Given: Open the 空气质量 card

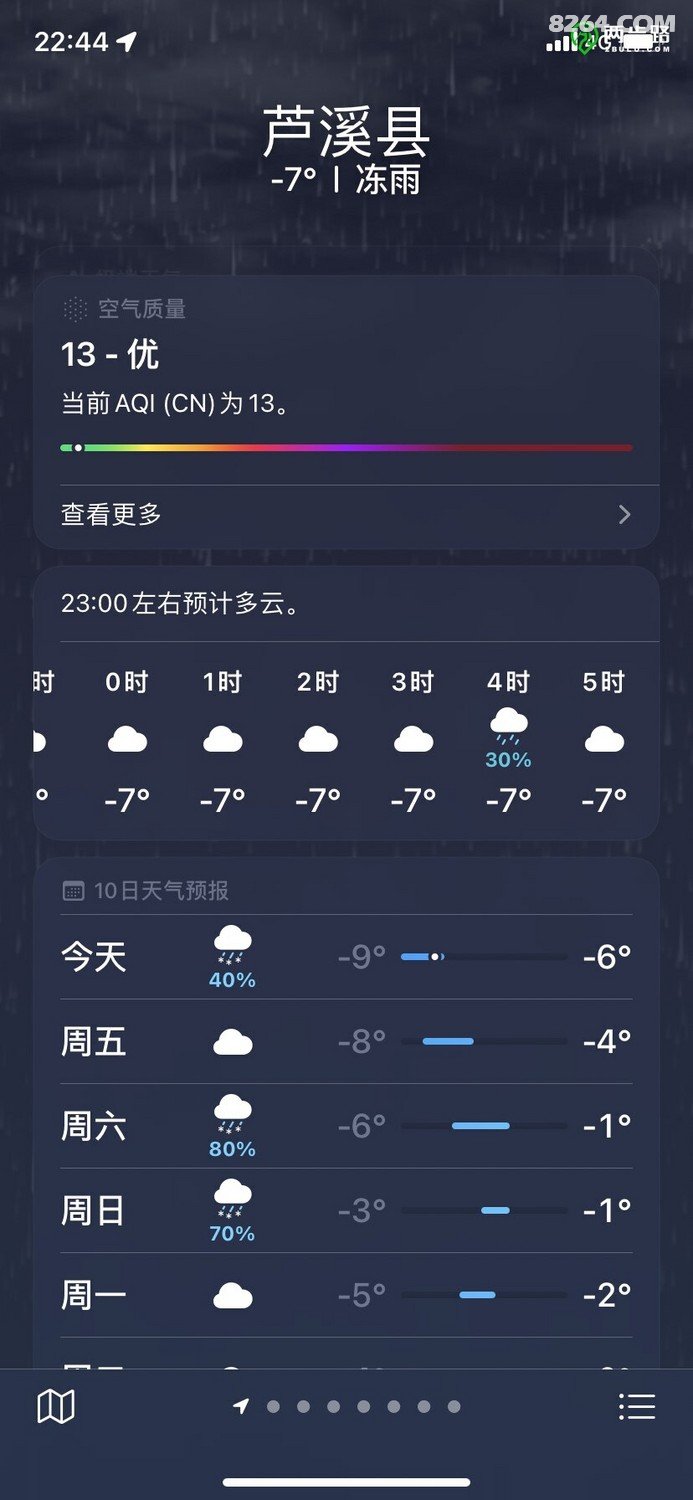Looking at the screenshot, I should click(x=345, y=380).
